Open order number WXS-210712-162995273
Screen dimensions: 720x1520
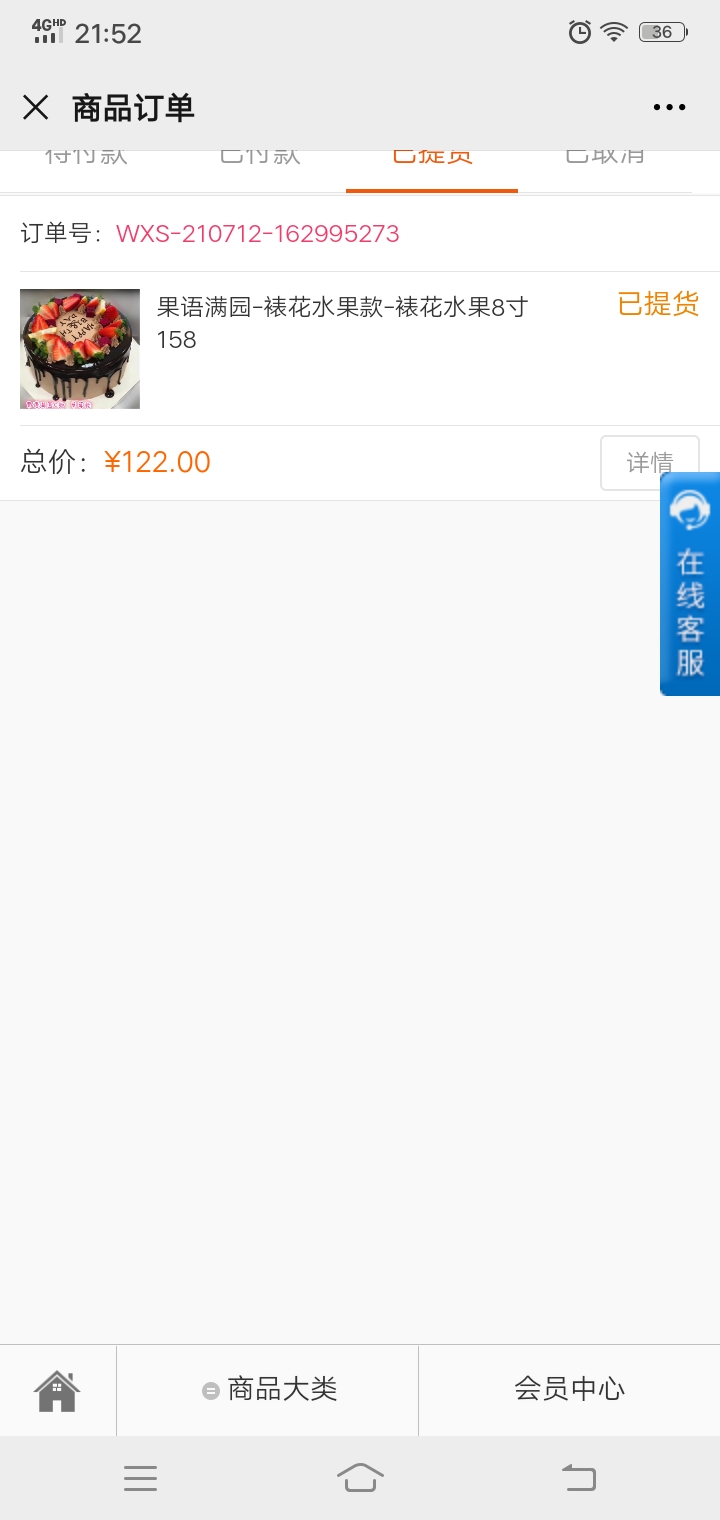pos(258,234)
